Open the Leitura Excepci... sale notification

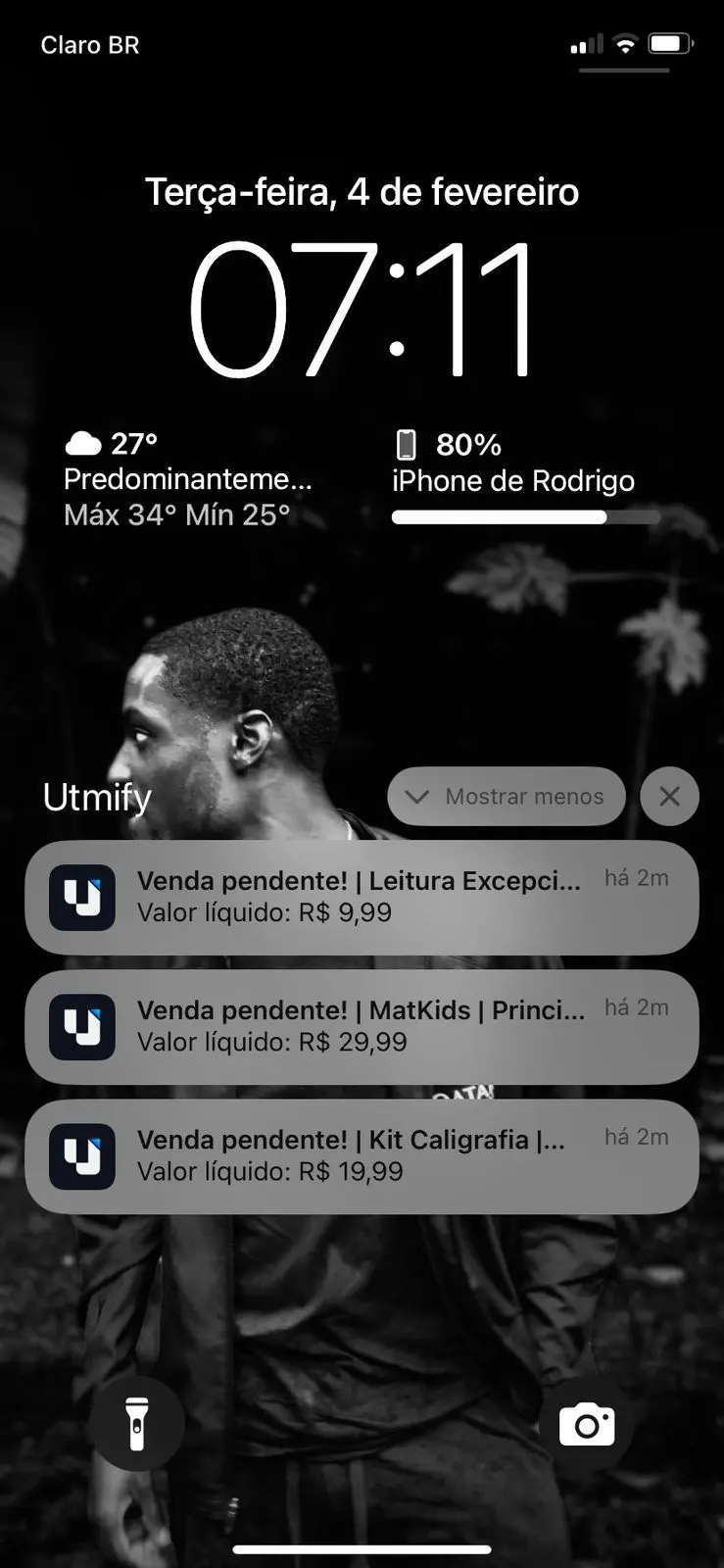click(361, 897)
